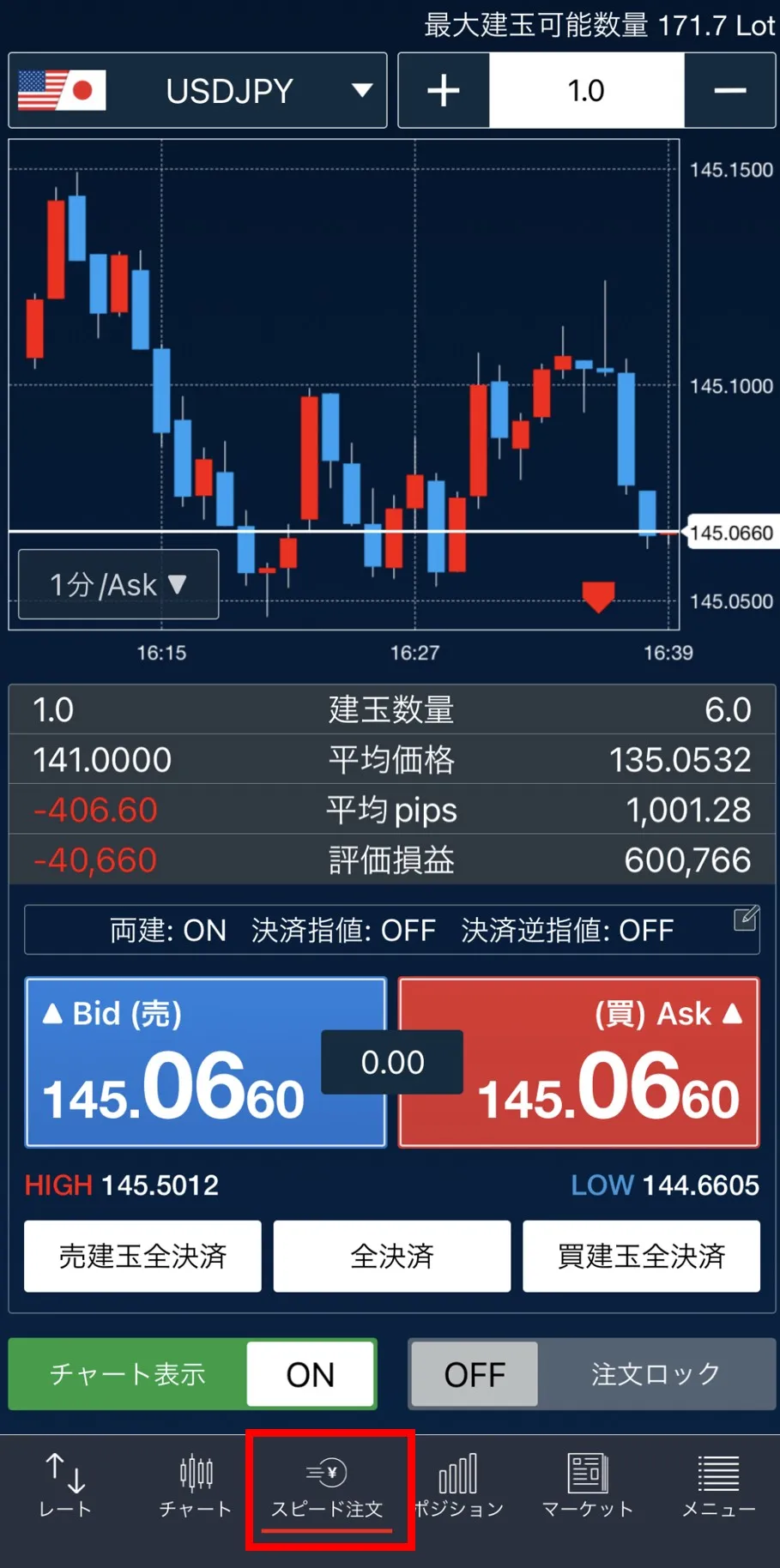Screen dimensions: 780x1568
Task: Switch to the レート tab
Action: [65, 1486]
